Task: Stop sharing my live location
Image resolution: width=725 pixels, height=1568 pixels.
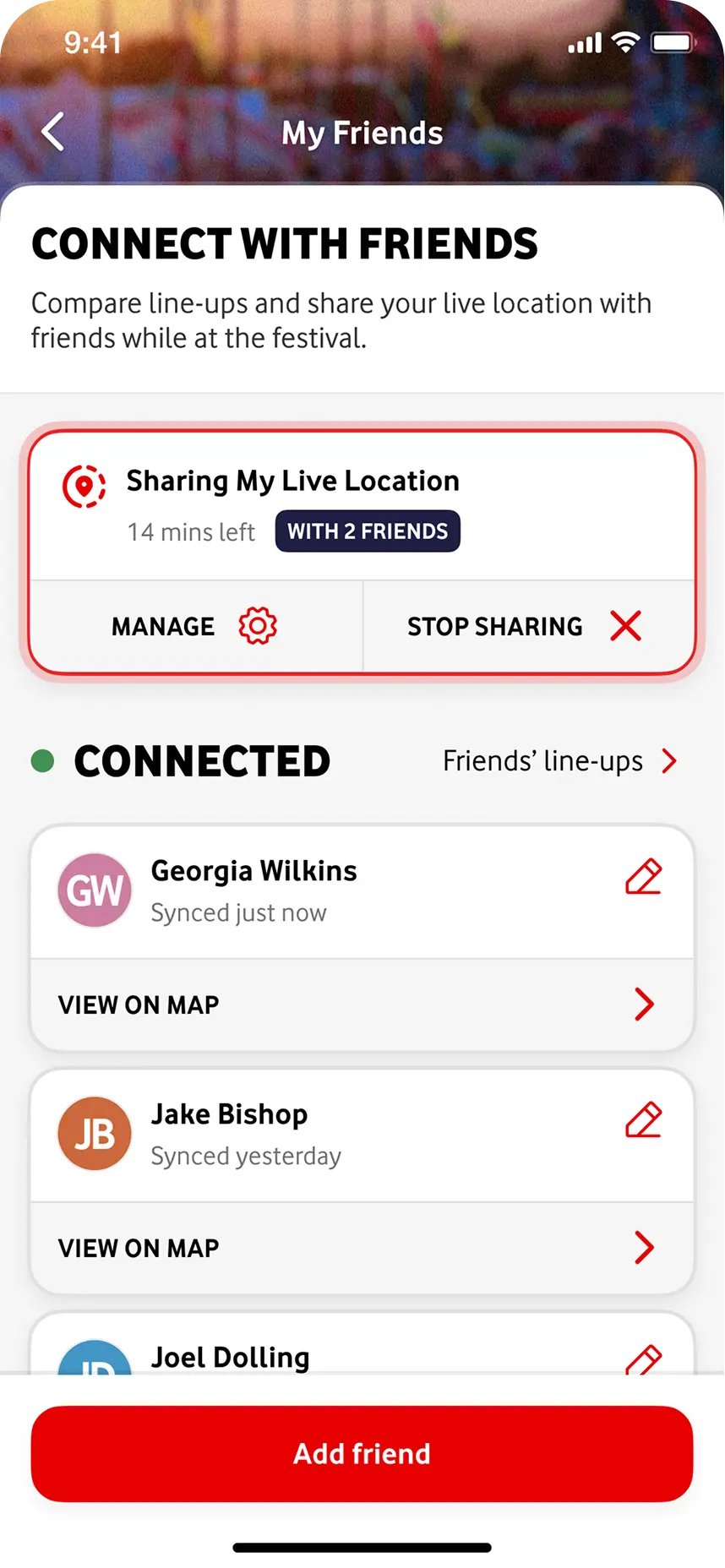Action: click(526, 626)
